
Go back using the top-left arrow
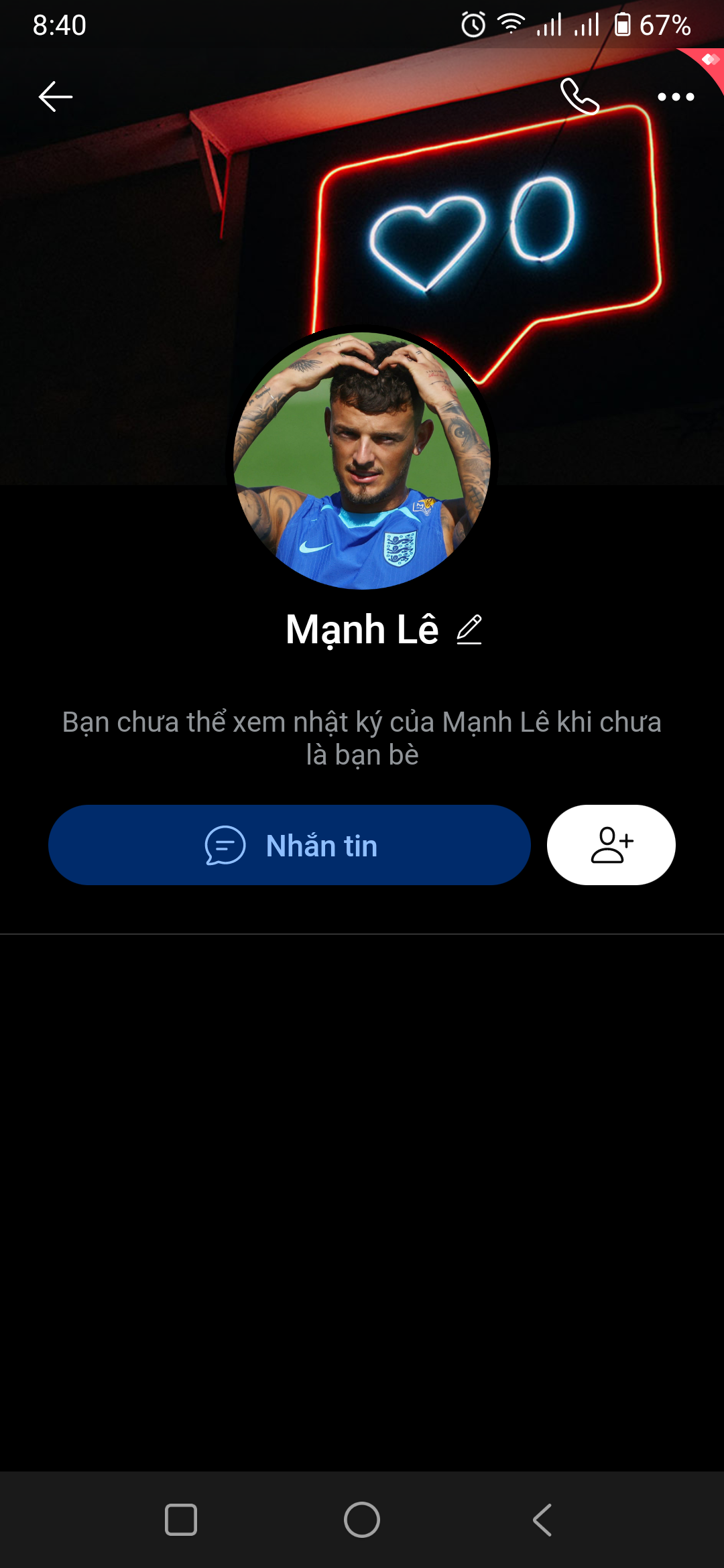click(56, 97)
